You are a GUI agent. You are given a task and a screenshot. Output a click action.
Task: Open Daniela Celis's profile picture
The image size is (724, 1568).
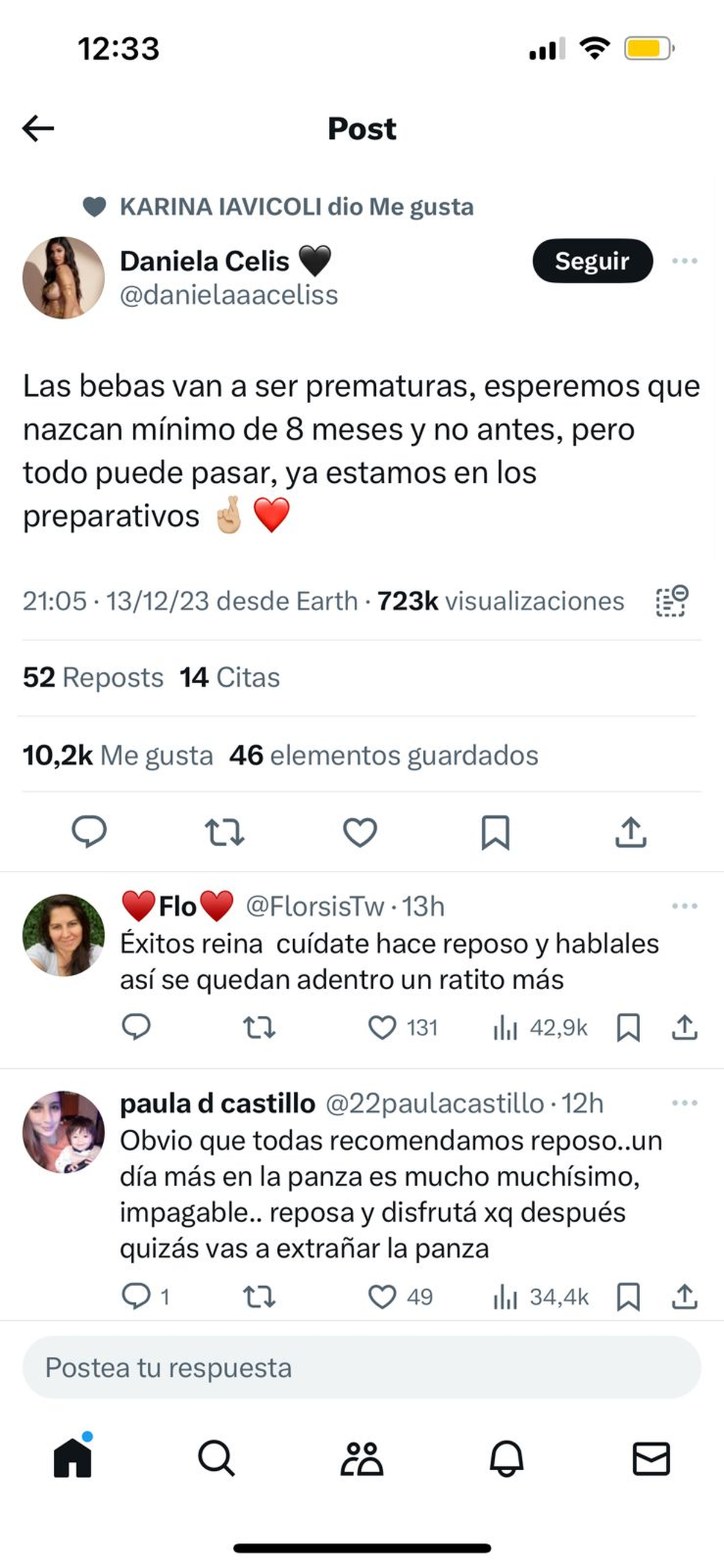pyautogui.click(x=63, y=278)
